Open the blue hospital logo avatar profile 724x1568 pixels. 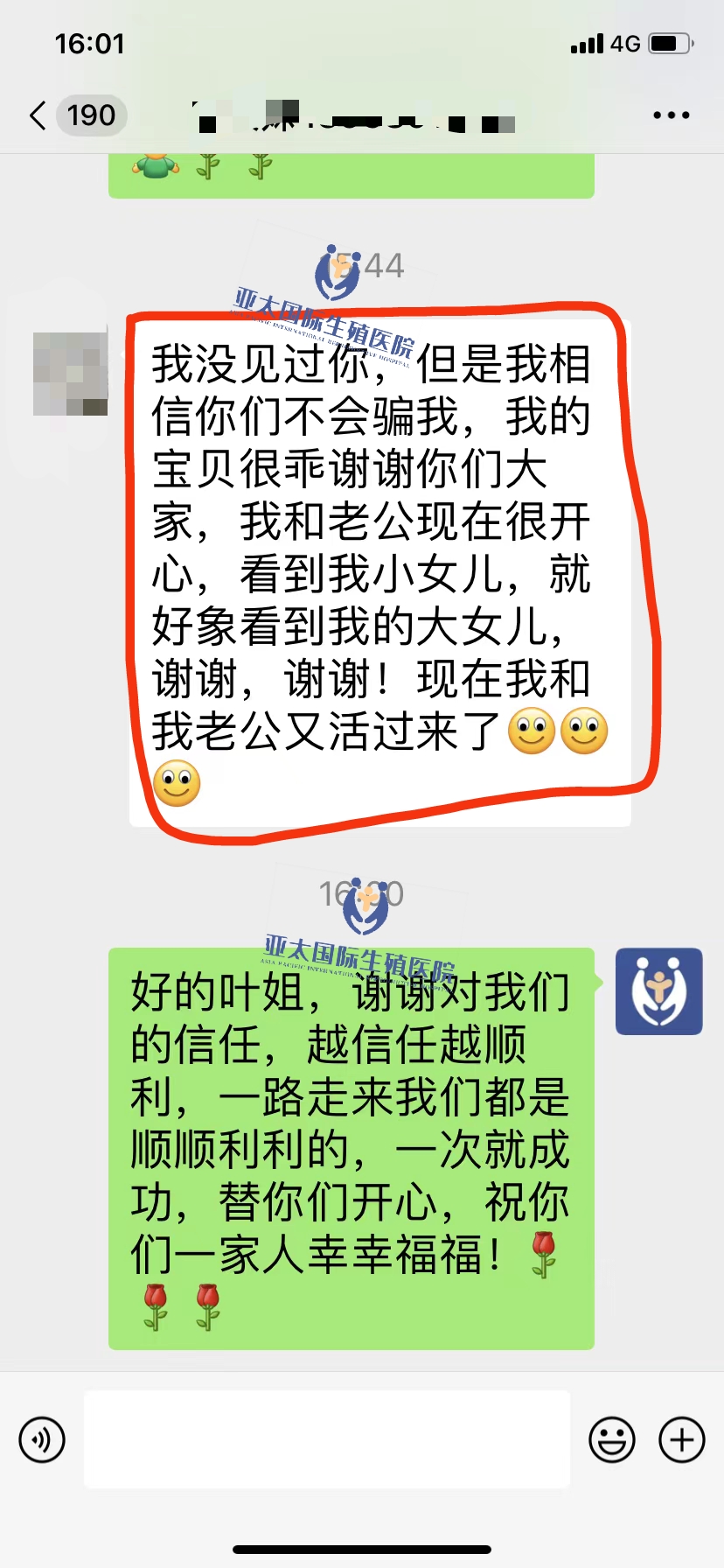[658, 991]
